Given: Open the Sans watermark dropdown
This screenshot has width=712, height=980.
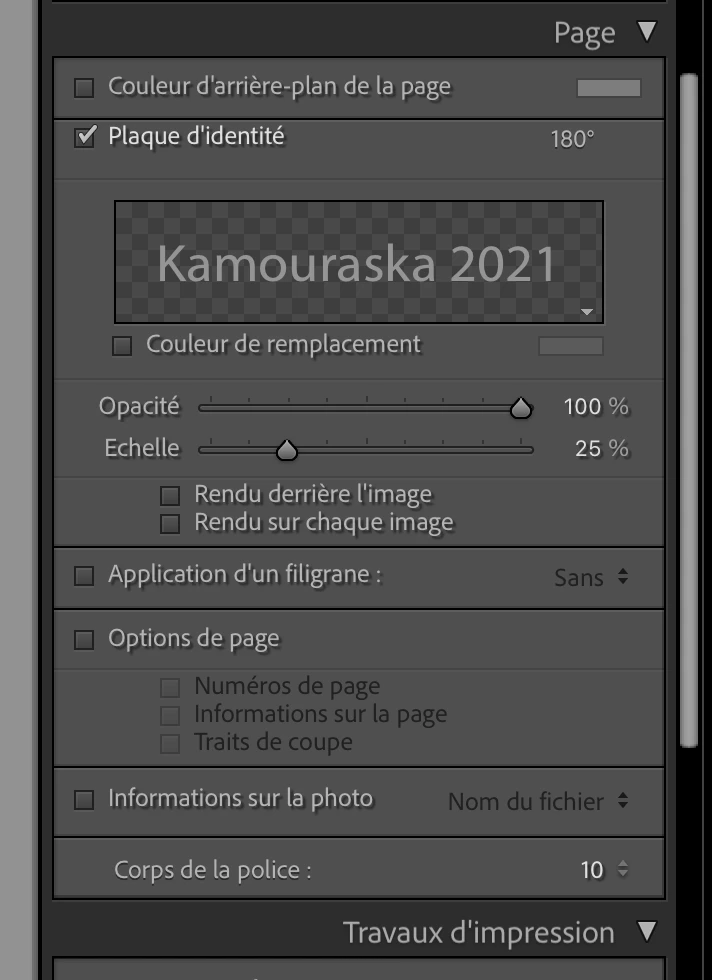Looking at the screenshot, I should (x=591, y=577).
